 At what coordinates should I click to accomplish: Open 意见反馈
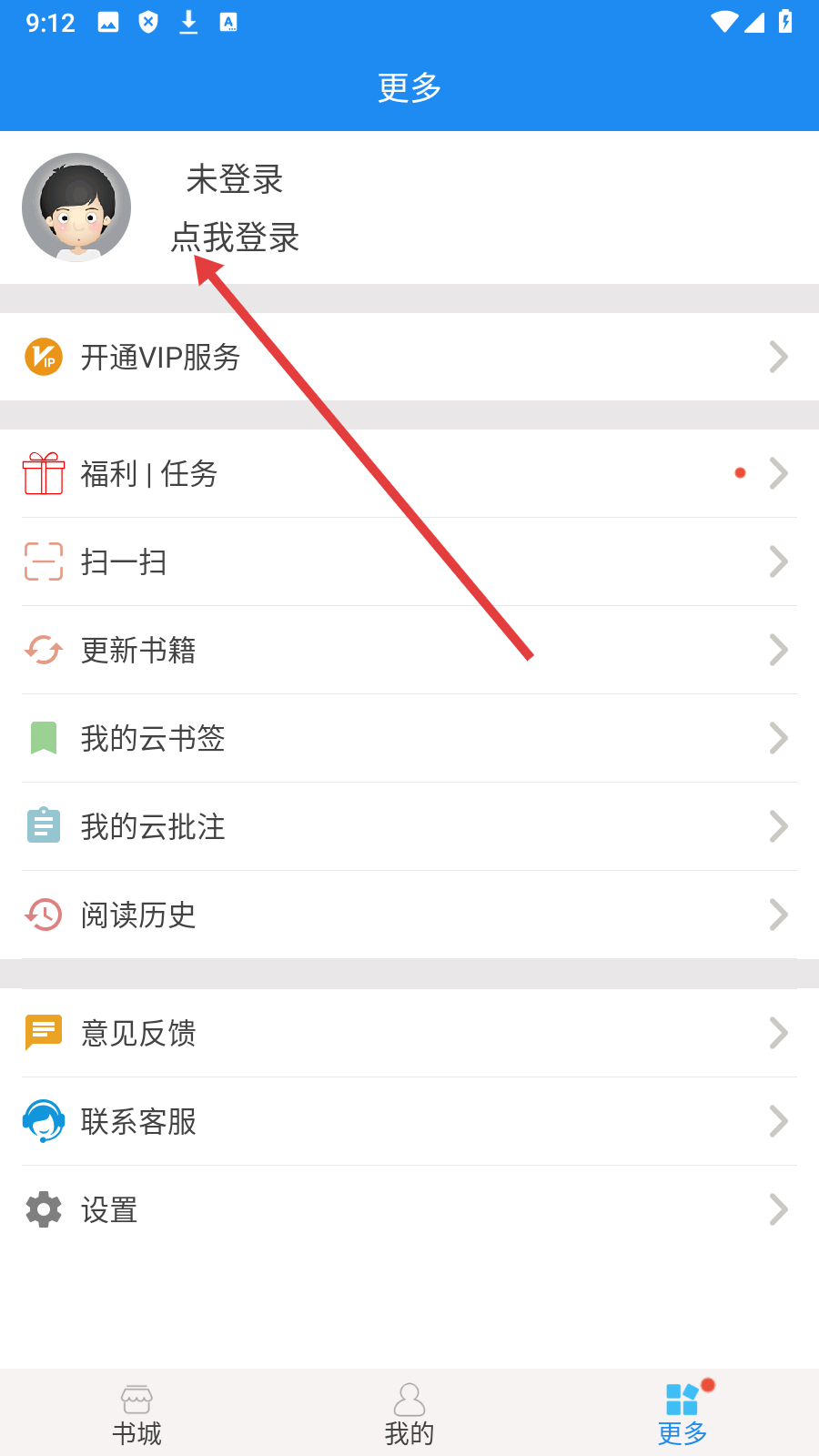[x=409, y=1033]
